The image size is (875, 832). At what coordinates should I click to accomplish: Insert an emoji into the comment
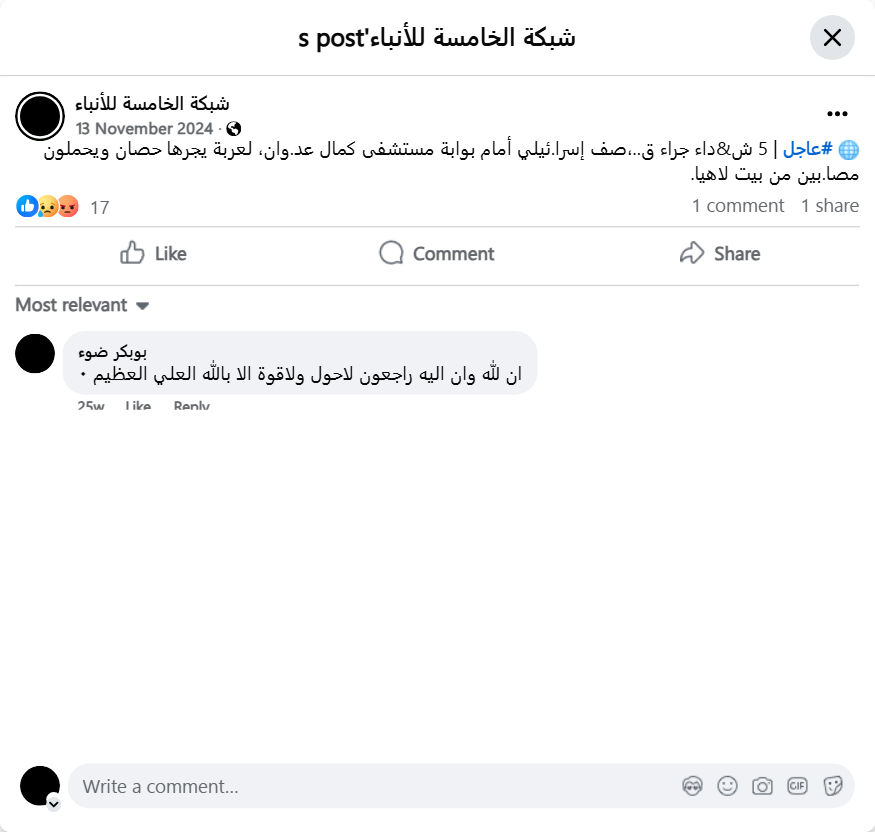[x=728, y=786]
